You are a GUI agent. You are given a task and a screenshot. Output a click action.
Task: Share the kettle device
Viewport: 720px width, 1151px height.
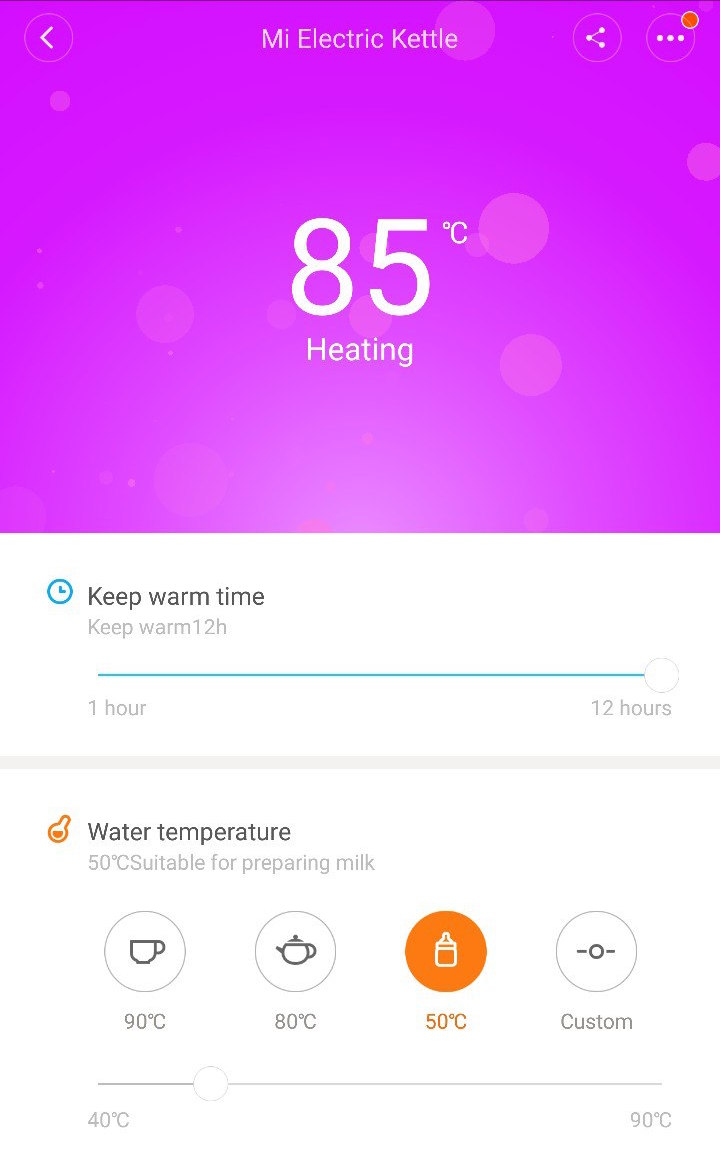tap(596, 39)
